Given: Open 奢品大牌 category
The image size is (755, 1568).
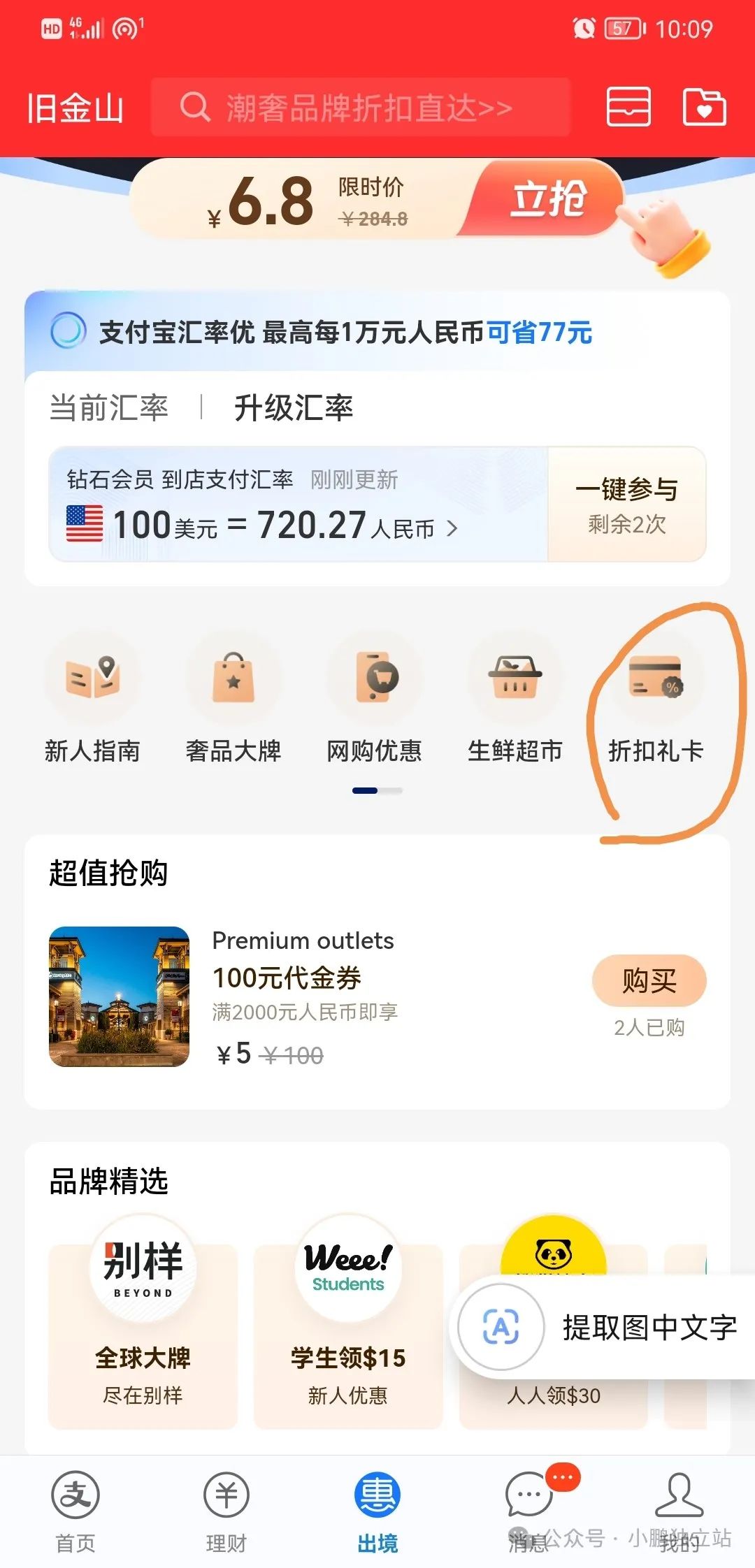Looking at the screenshot, I should coord(233,700).
